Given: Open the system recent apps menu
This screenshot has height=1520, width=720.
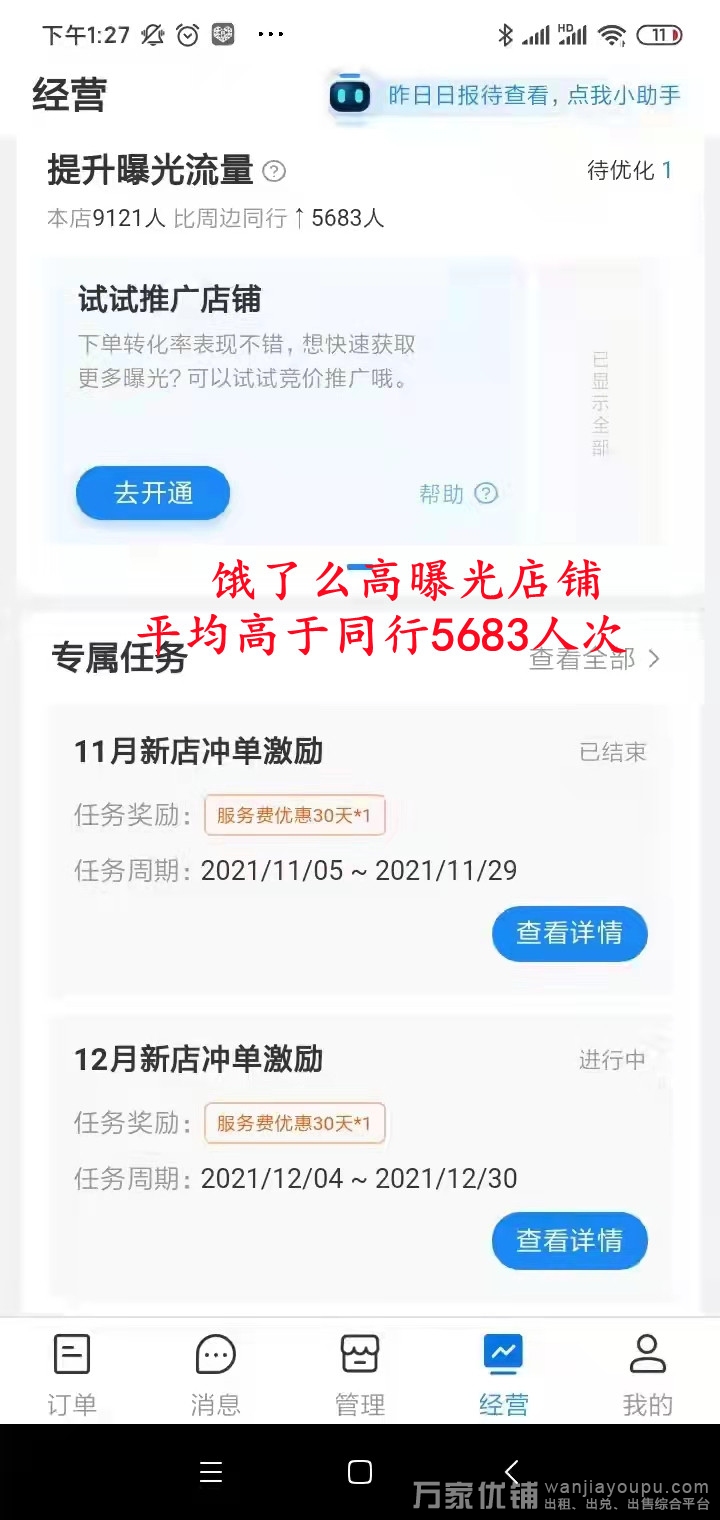Looking at the screenshot, I should [211, 1472].
